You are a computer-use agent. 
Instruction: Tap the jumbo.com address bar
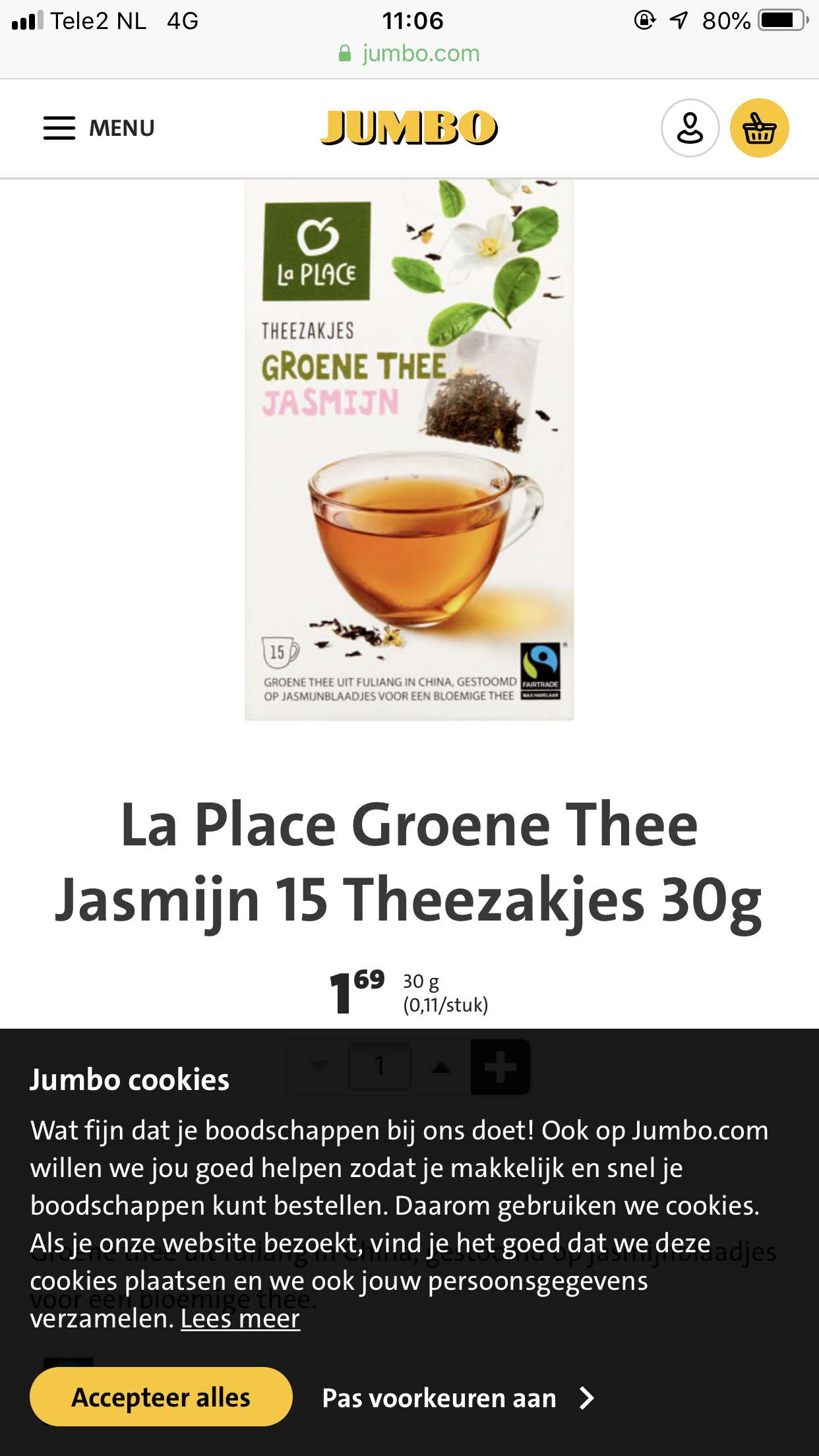pos(409,53)
